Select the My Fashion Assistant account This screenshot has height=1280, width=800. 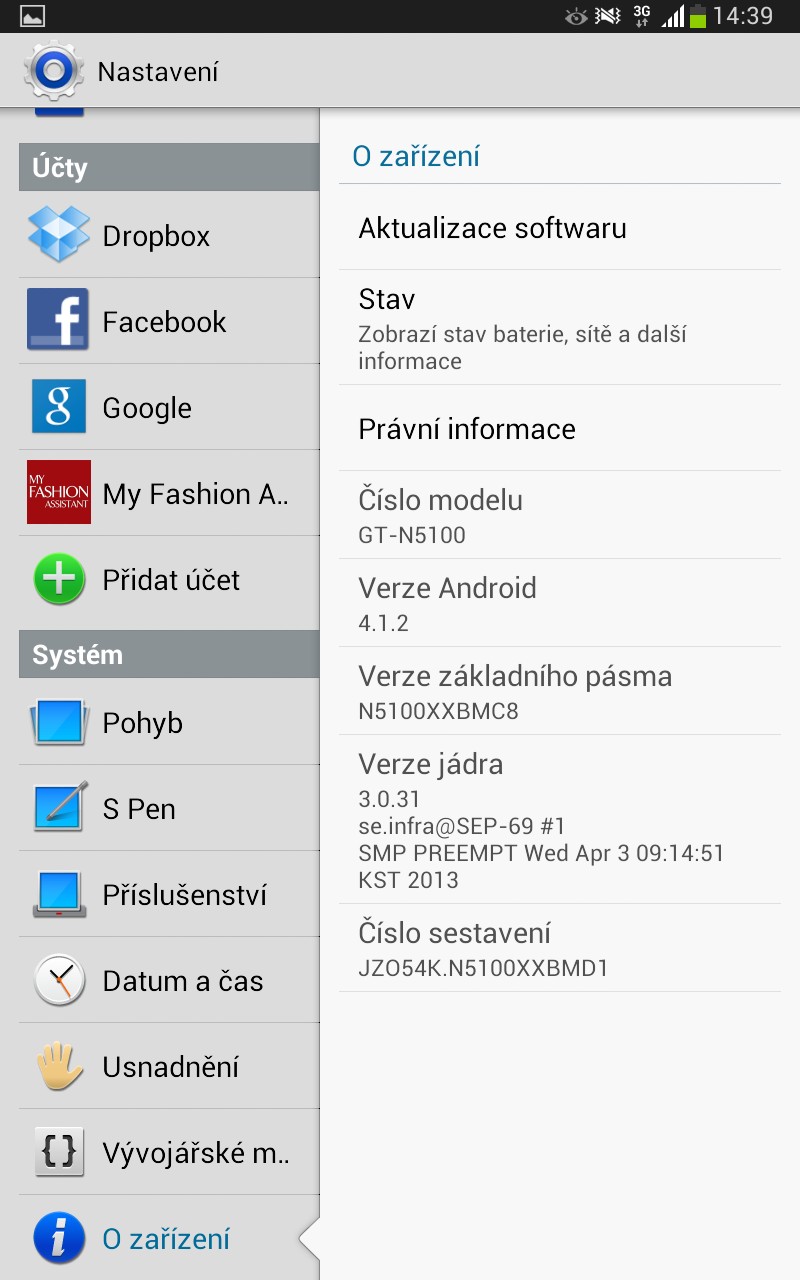pos(168,493)
